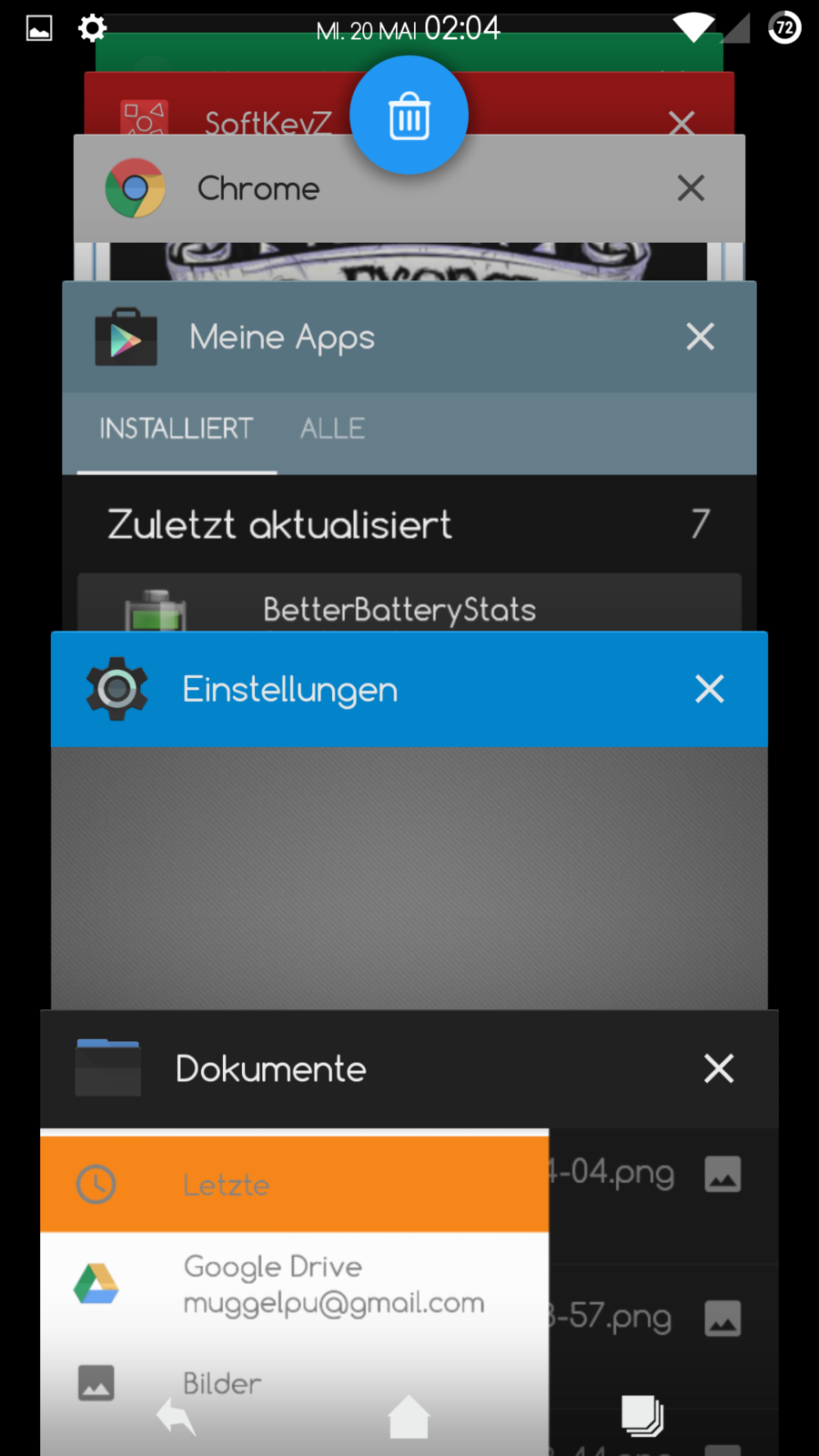Switch to the Meine Apps card

282,338
